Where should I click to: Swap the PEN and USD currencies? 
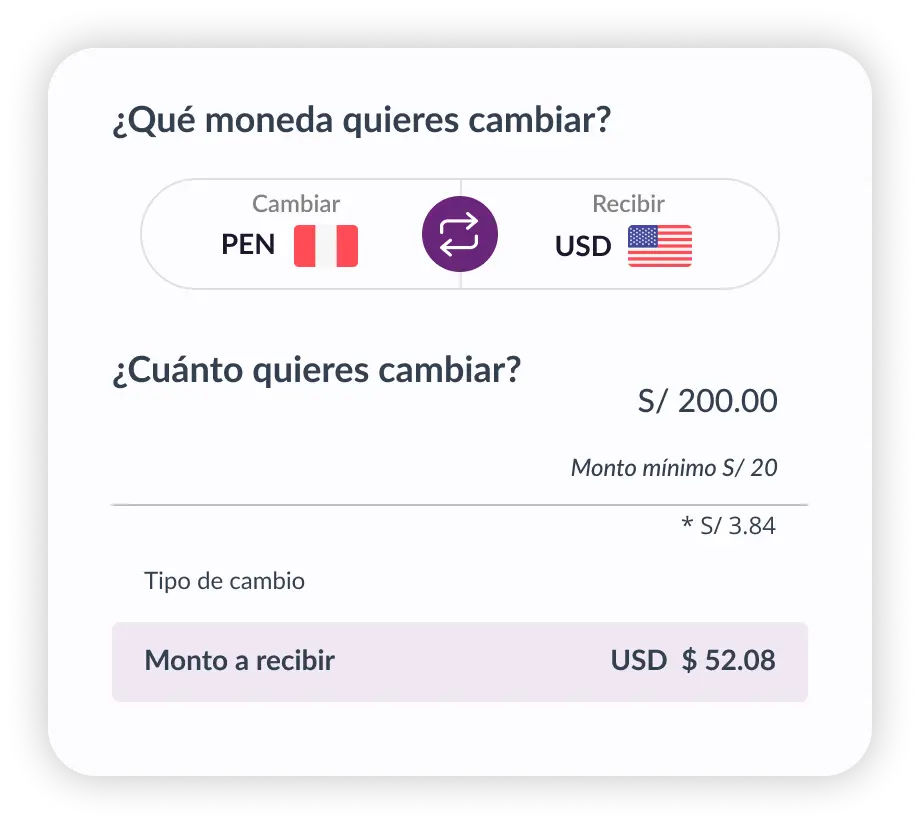[460, 235]
